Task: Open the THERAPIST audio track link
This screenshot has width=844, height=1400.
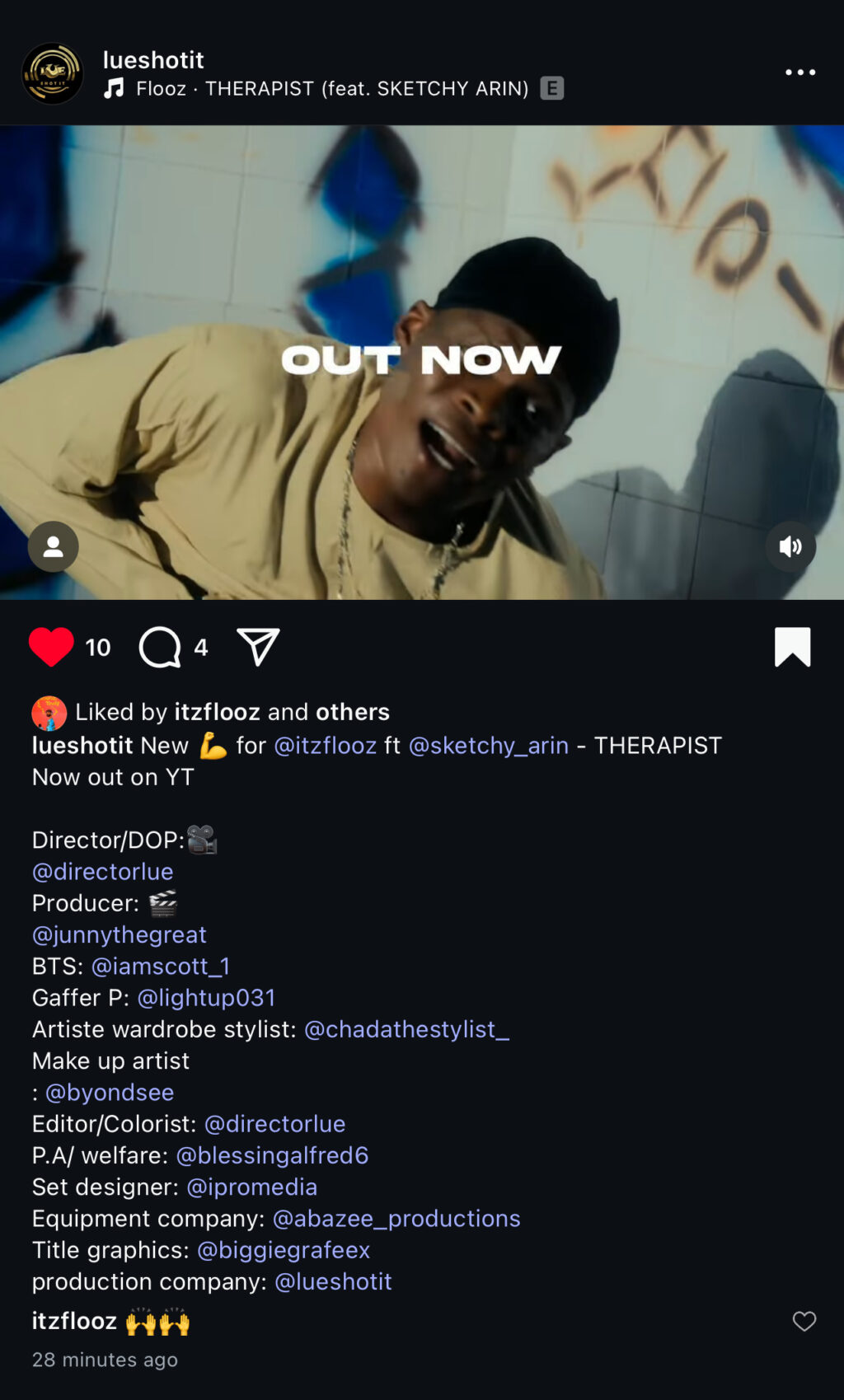Action: click(331, 89)
